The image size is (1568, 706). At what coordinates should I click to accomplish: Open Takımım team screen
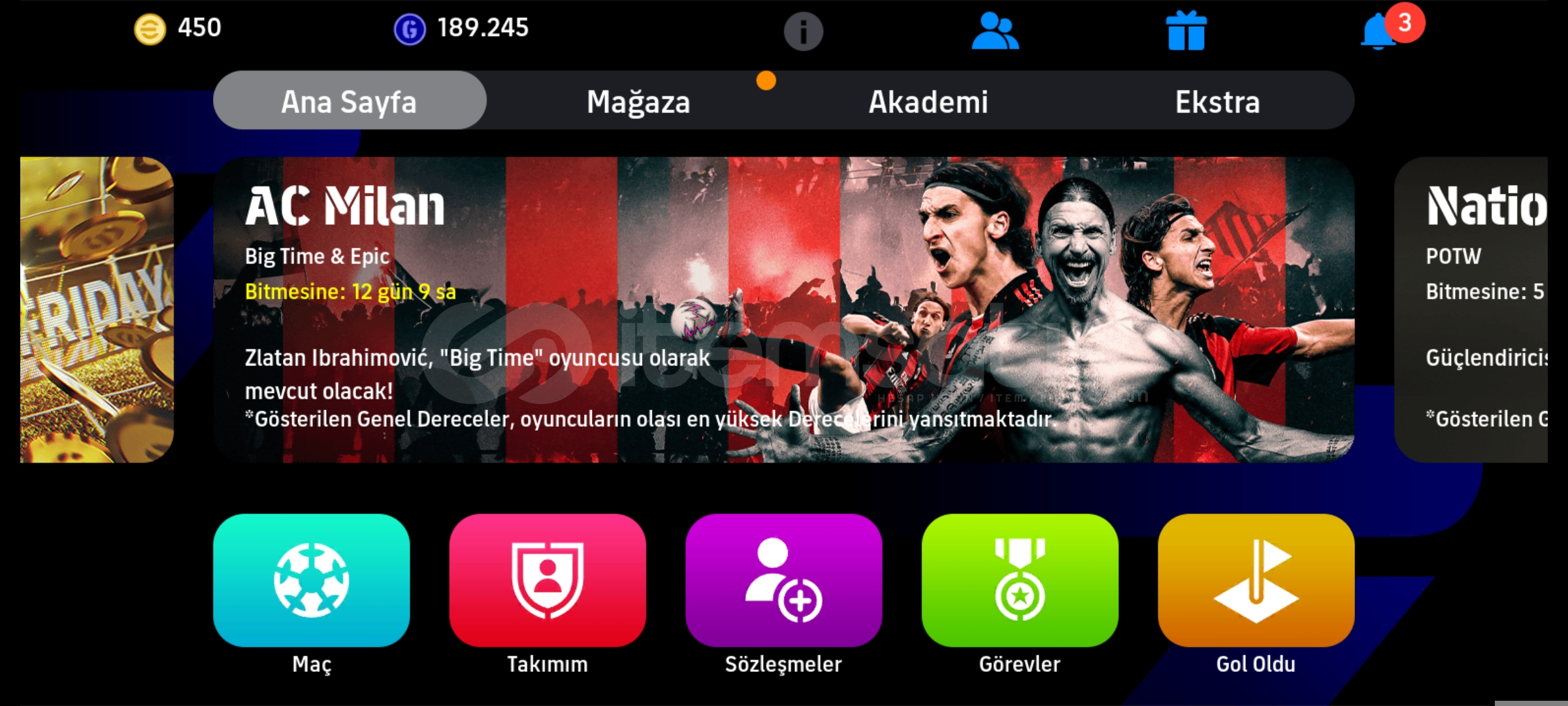(547, 580)
